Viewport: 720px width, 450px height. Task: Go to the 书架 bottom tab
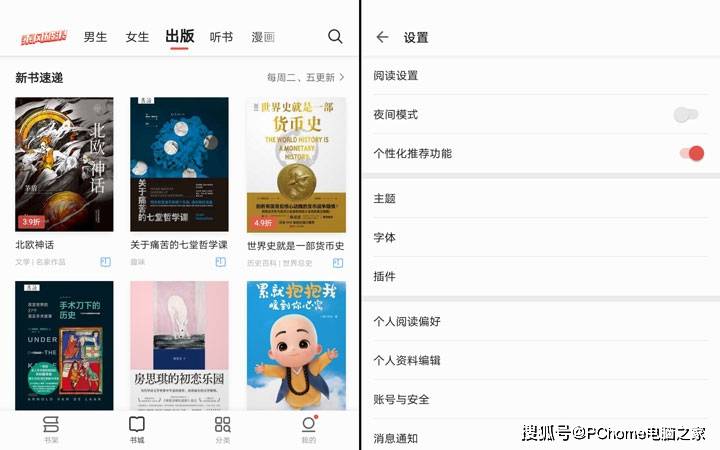(x=51, y=429)
